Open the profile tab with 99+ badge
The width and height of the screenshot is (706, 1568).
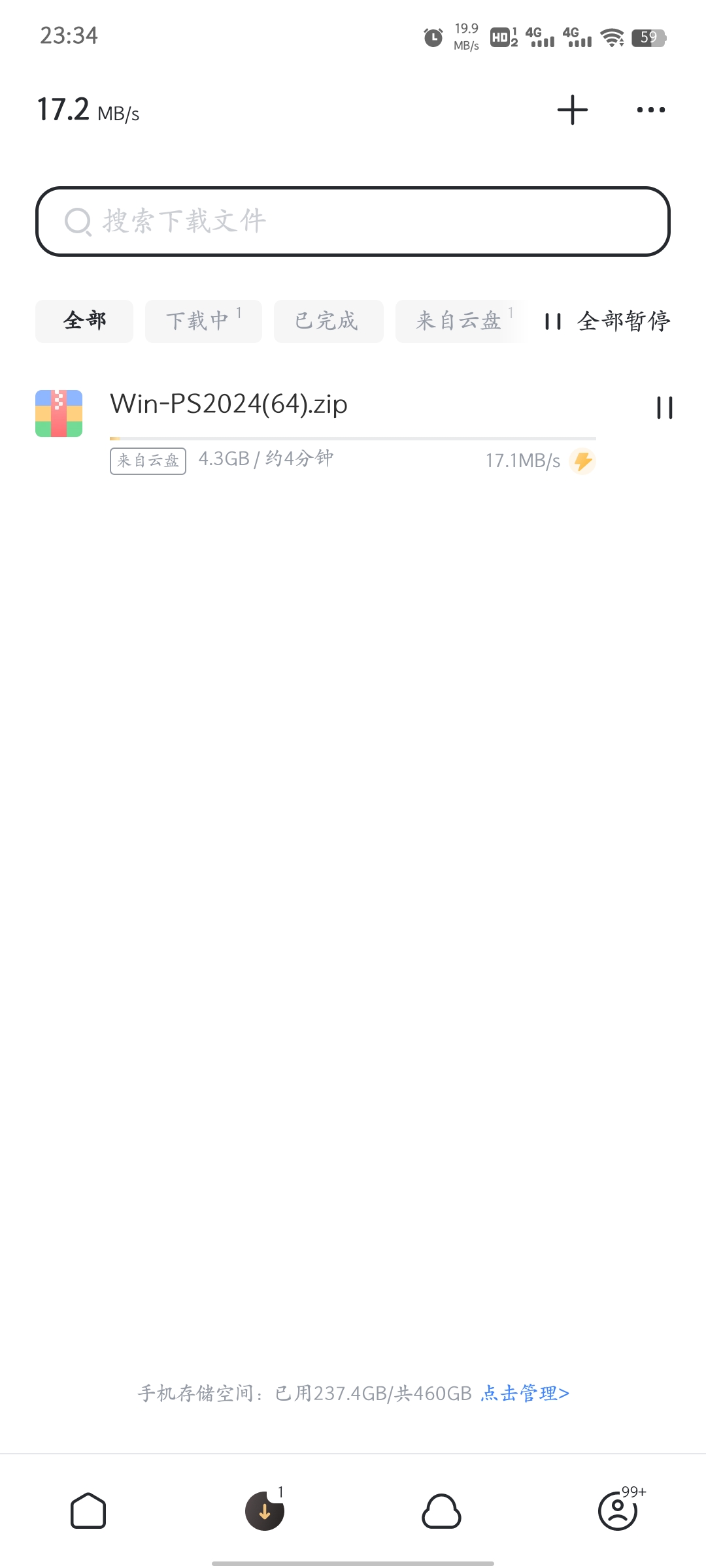[x=618, y=1511]
